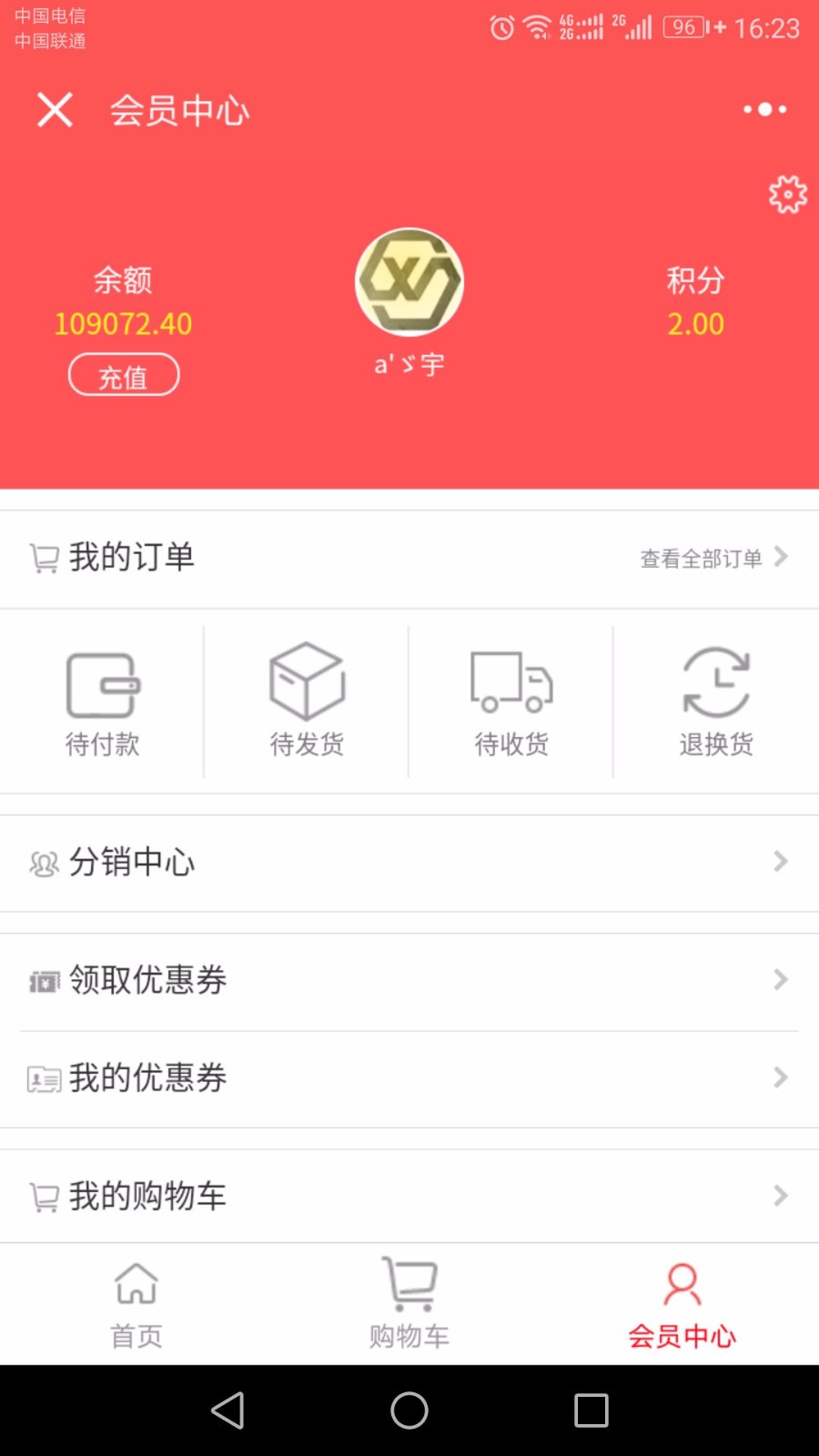819x1456 pixels.
Task: Tap the system back button
Action: [x=227, y=1410]
